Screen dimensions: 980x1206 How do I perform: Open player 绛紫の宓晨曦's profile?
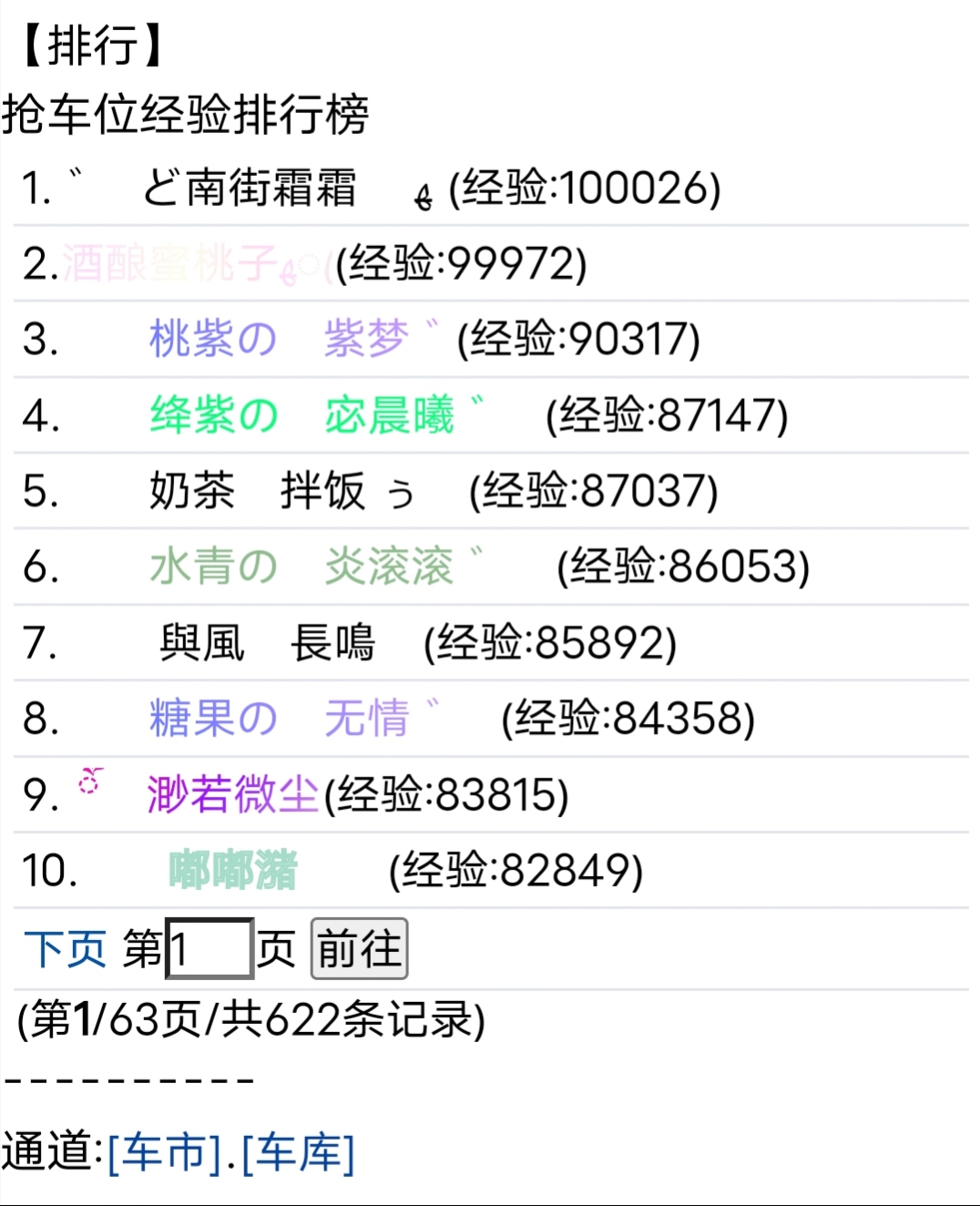tap(301, 415)
